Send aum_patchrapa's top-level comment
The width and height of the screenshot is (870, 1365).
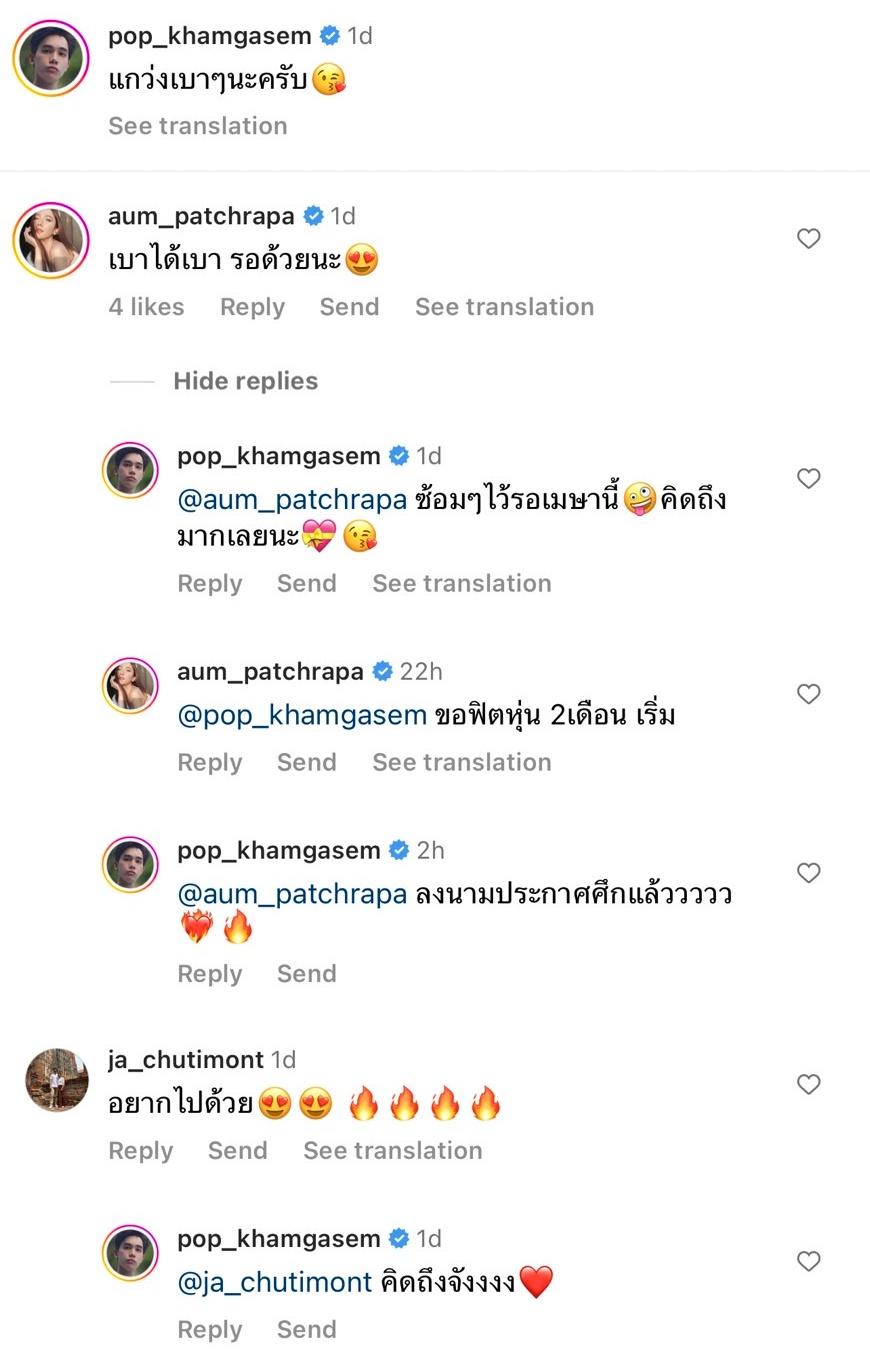pyautogui.click(x=349, y=307)
